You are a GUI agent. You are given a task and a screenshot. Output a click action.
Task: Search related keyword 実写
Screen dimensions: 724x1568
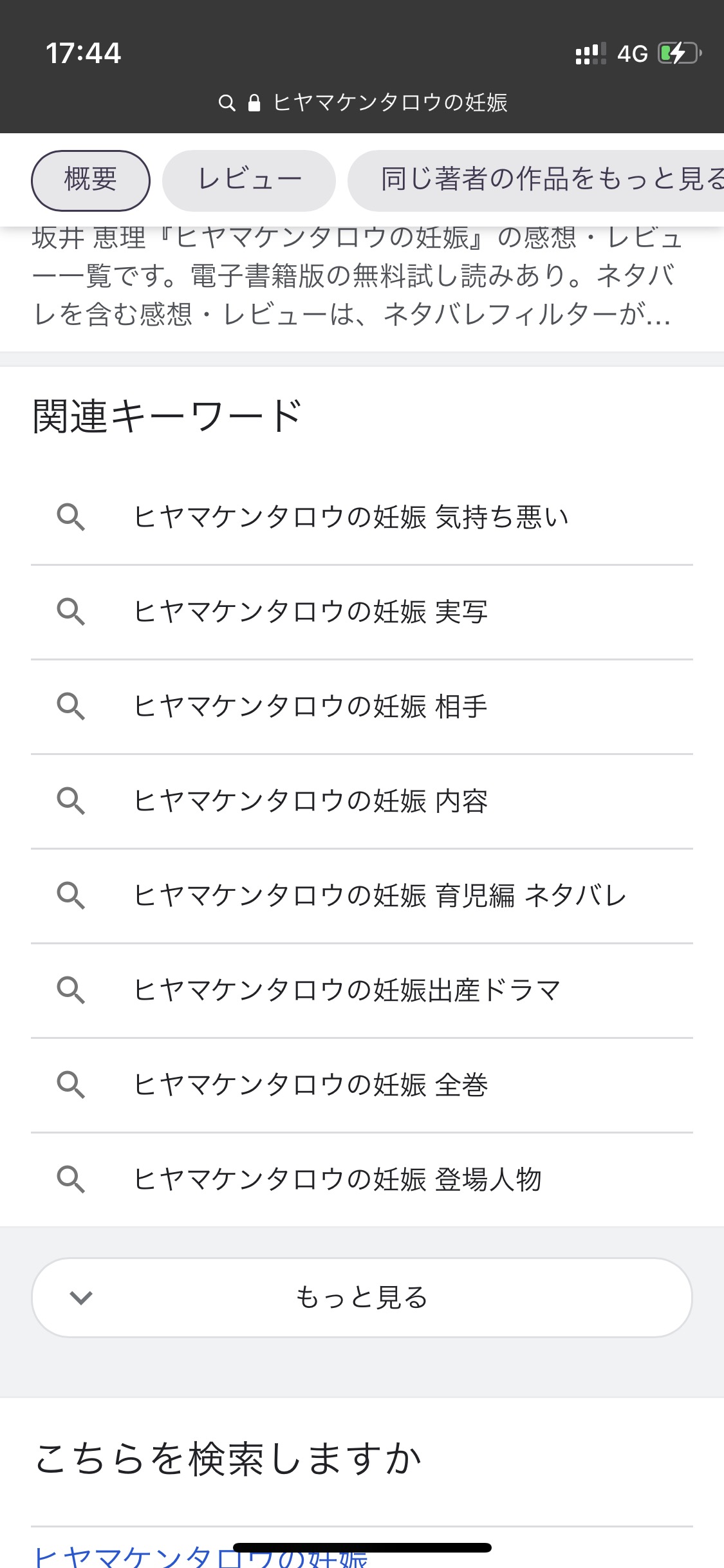[x=362, y=612]
